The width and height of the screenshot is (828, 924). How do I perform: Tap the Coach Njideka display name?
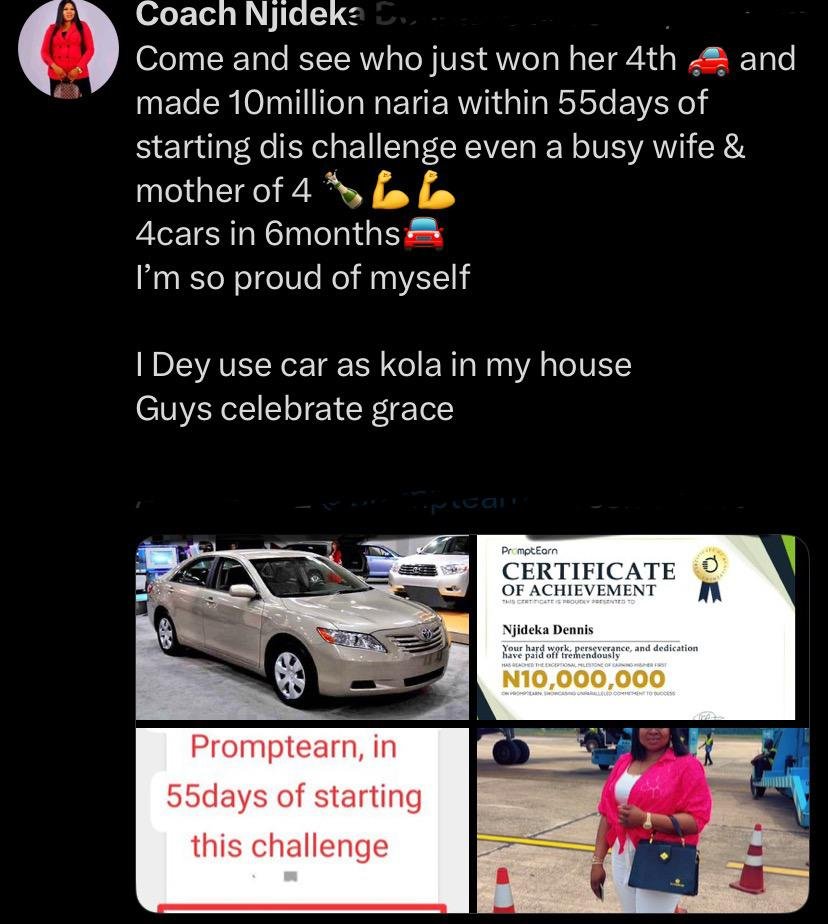pyautogui.click(x=245, y=14)
